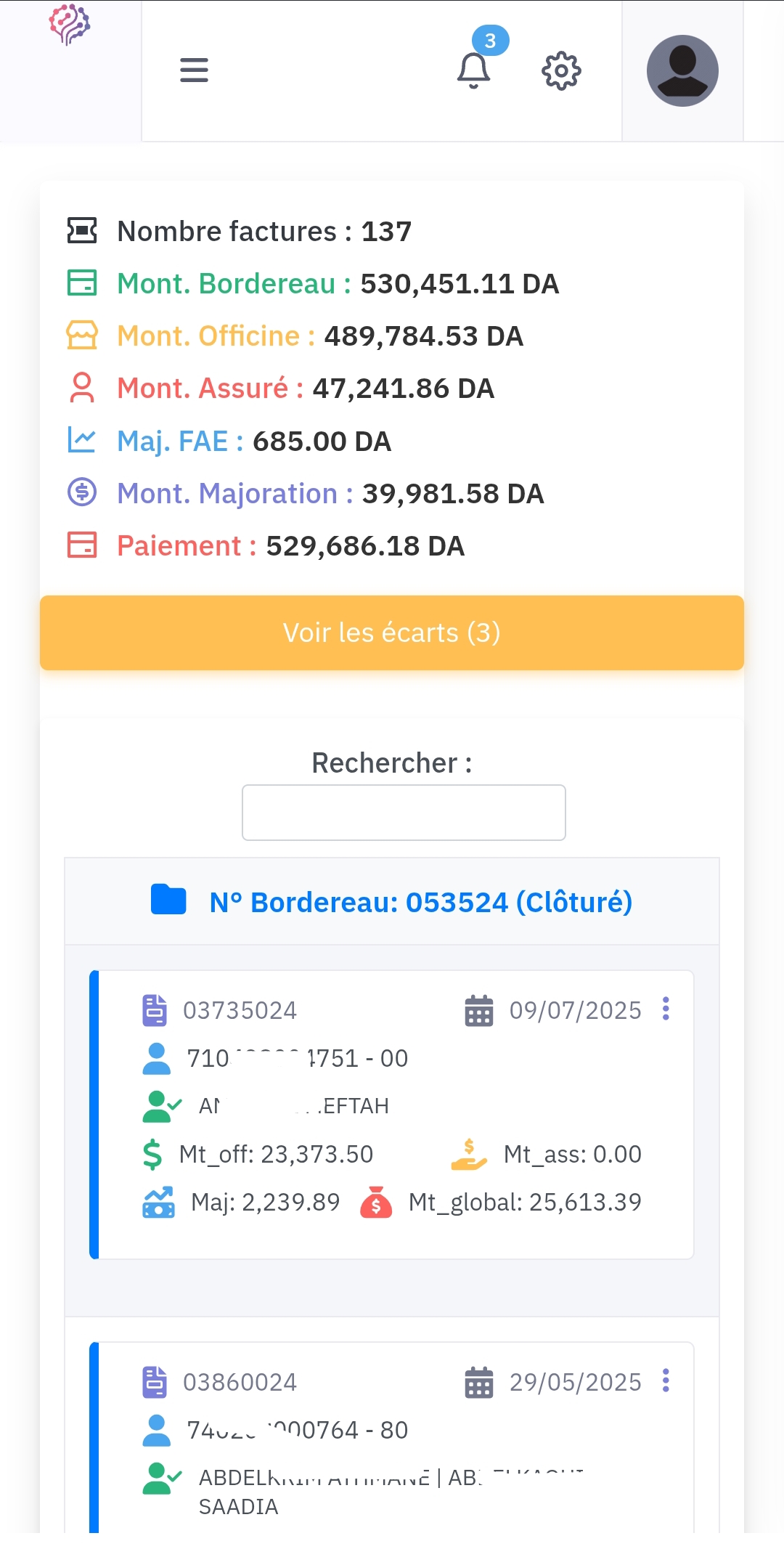This screenshot has width=784, height=1549.
Task: Select the green check icon on invoice 03735024
Action: click(161, 1105)
